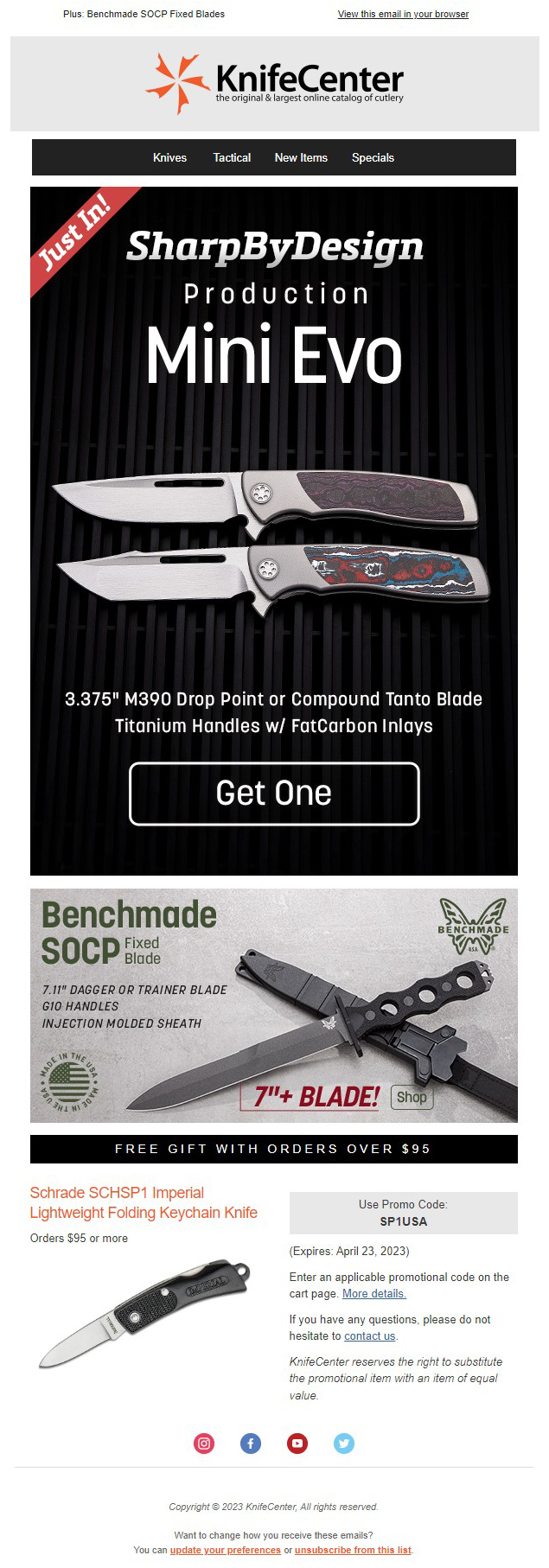Open Schrade SCHSP1 Imperial Keychain Knife link
The image size is (549, 1568).
coord(144,1202)
